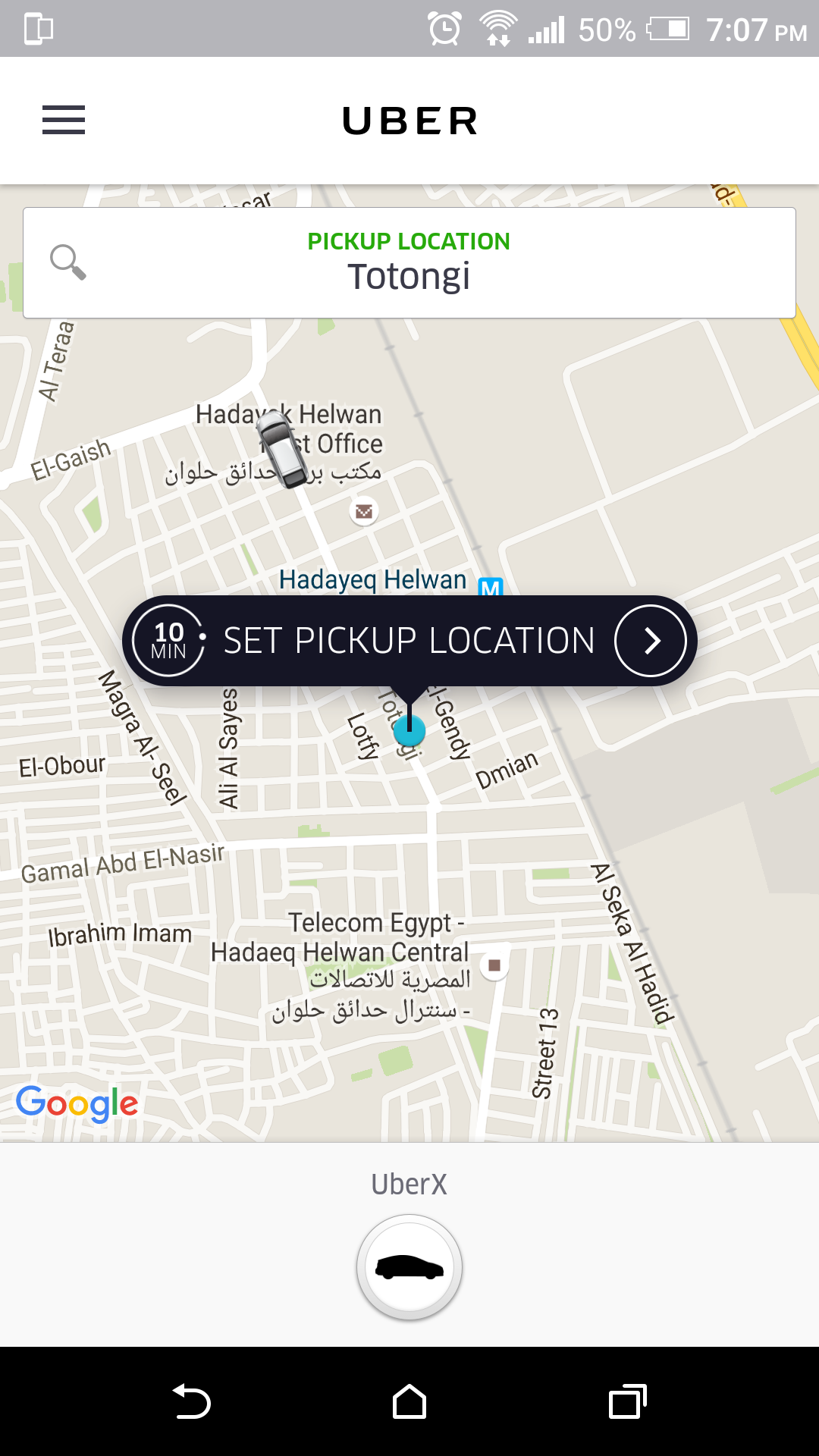Tap Set Pickup Location button
This screenshot has height=1456, width=819.
[x=409, y=641]
